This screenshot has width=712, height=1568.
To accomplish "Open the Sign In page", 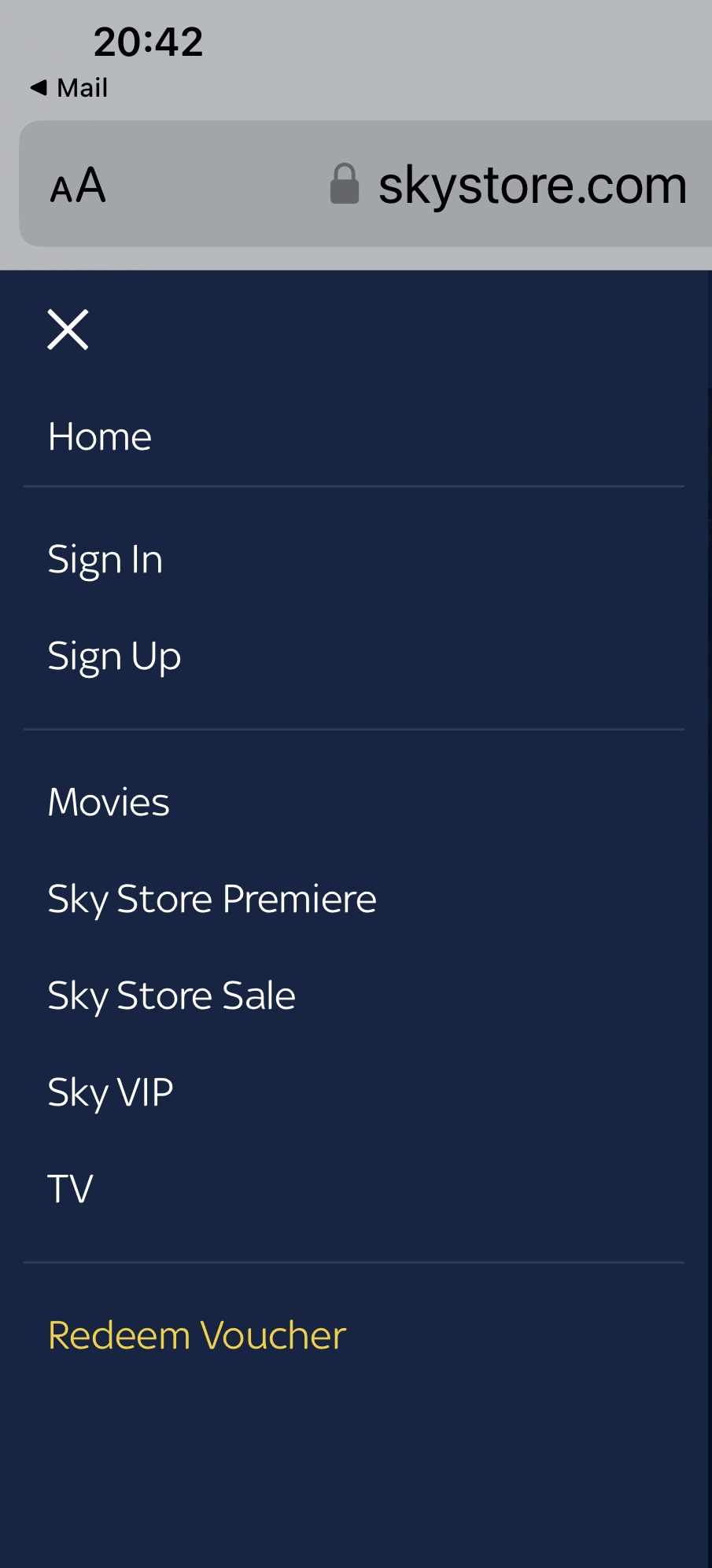I will (105, 561).
